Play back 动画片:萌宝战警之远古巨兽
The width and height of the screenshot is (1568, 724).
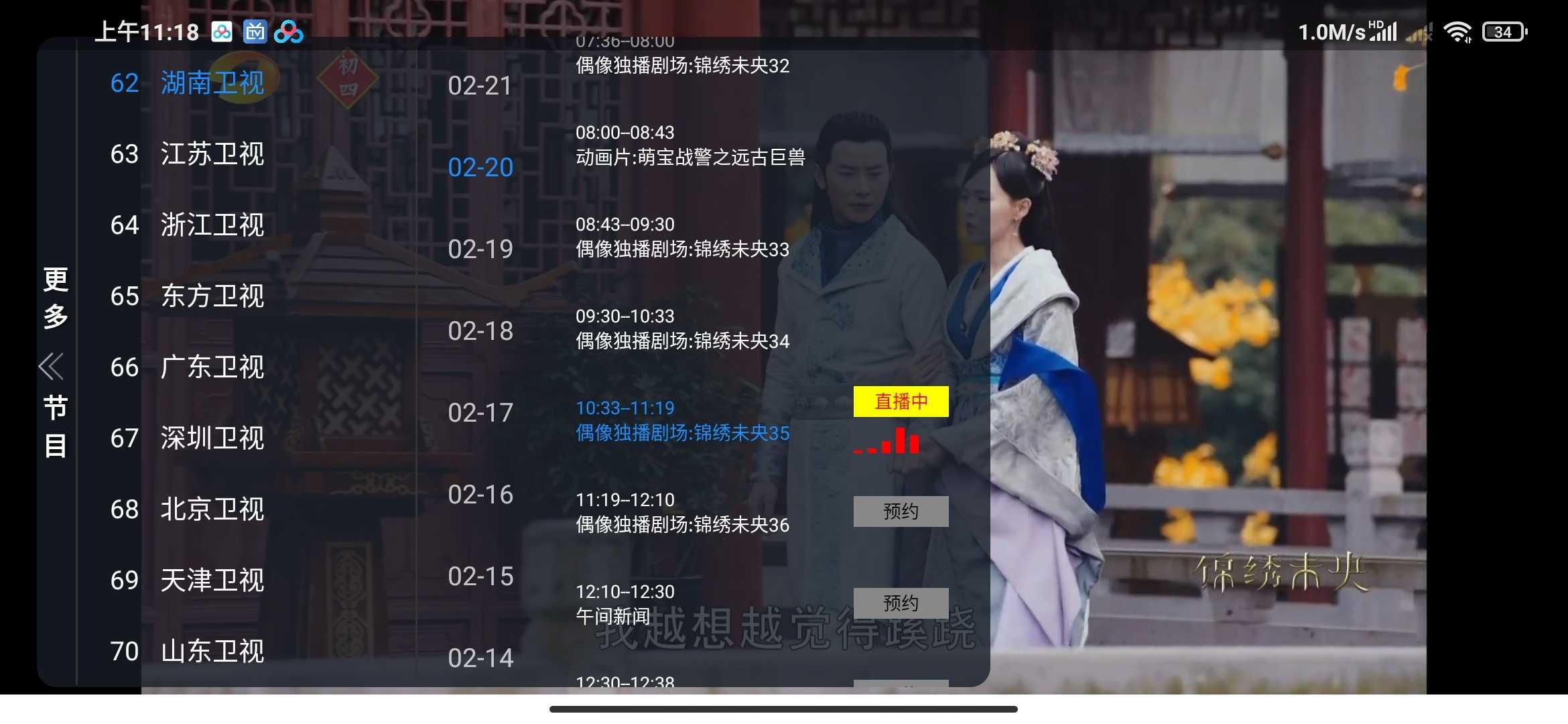click(690, 145)
